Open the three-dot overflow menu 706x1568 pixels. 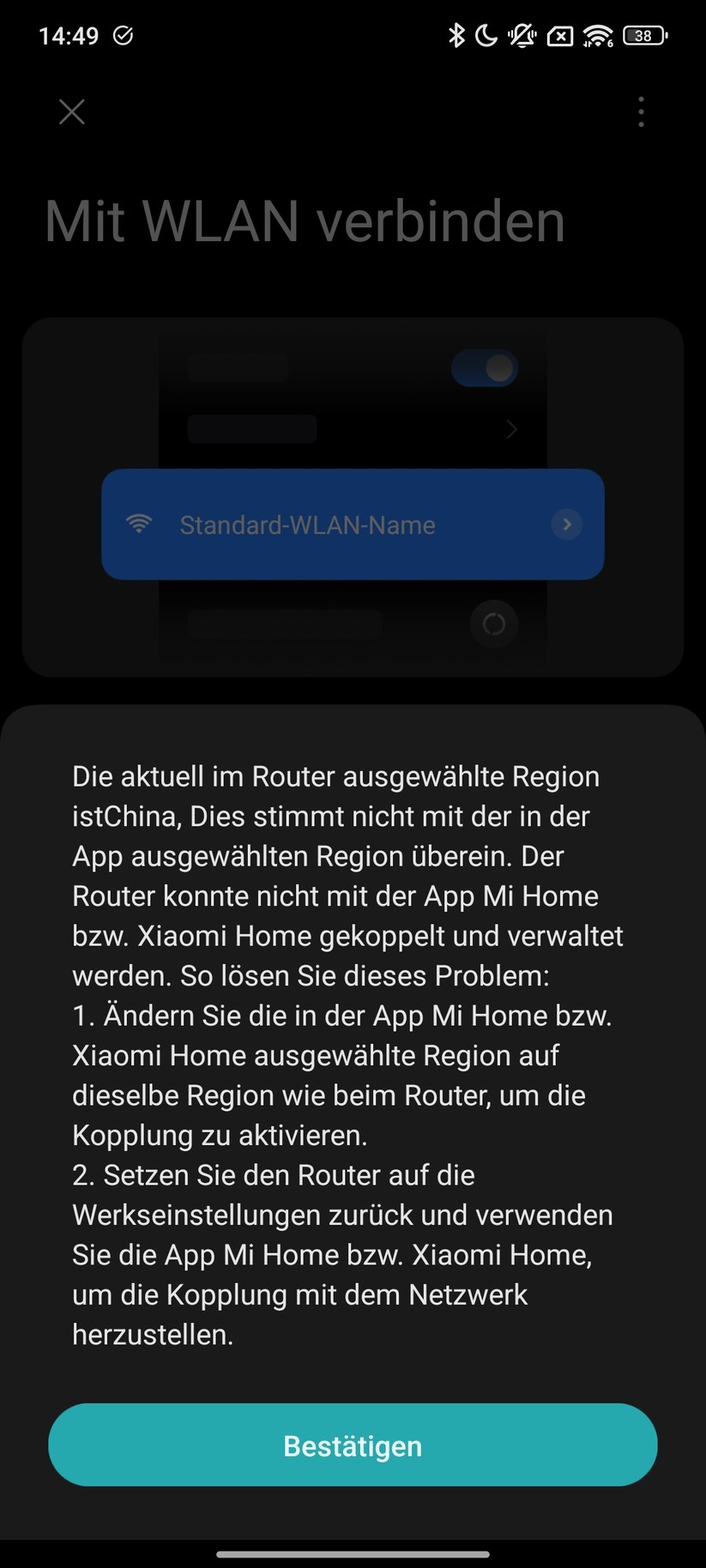(641, 112)
